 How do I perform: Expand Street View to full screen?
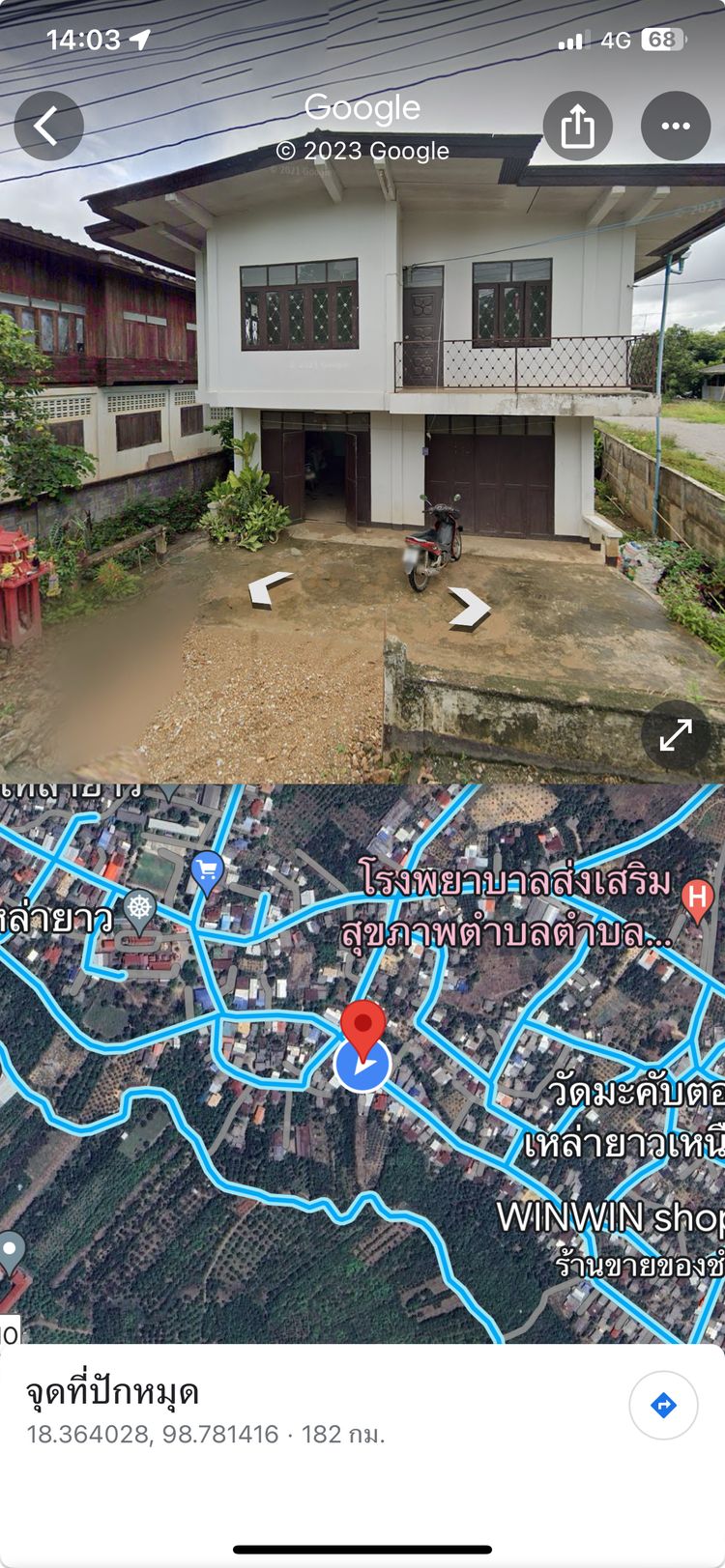[x=676, y=735]
